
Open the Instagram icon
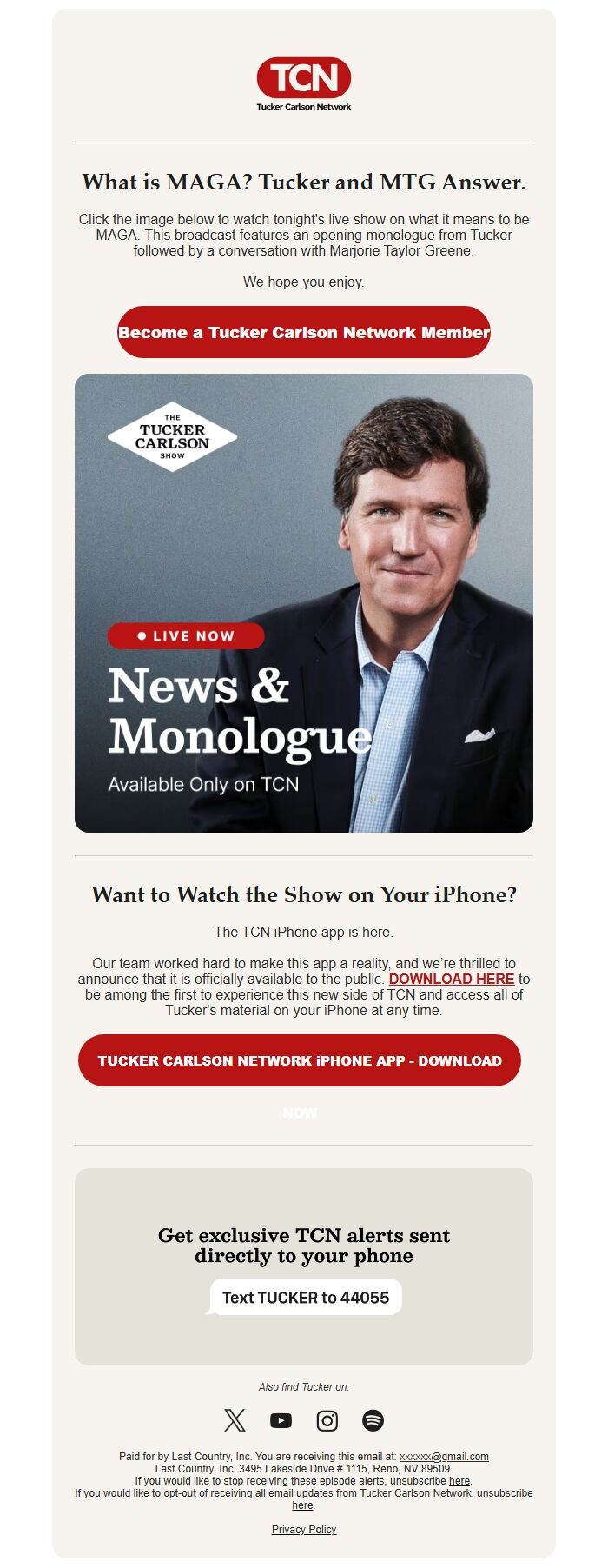pyautogui.click(x=327, y=1420)
